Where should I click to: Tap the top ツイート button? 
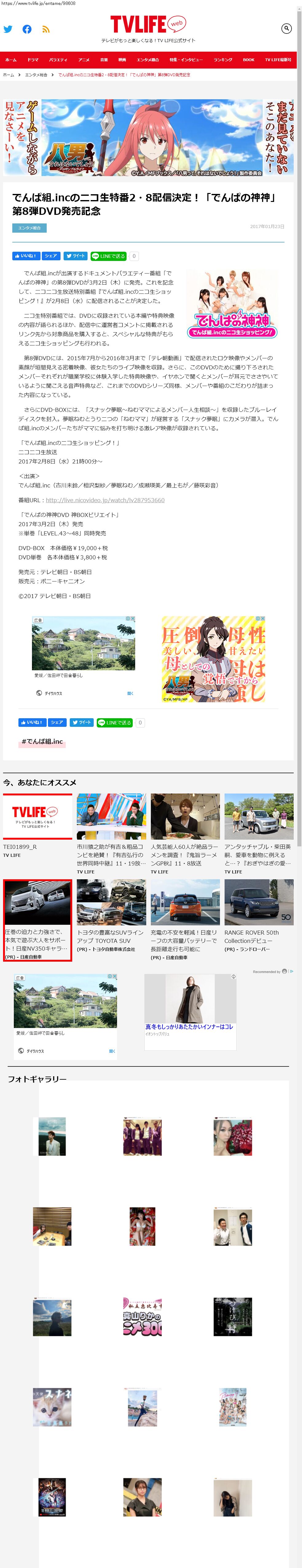point(76,256)
